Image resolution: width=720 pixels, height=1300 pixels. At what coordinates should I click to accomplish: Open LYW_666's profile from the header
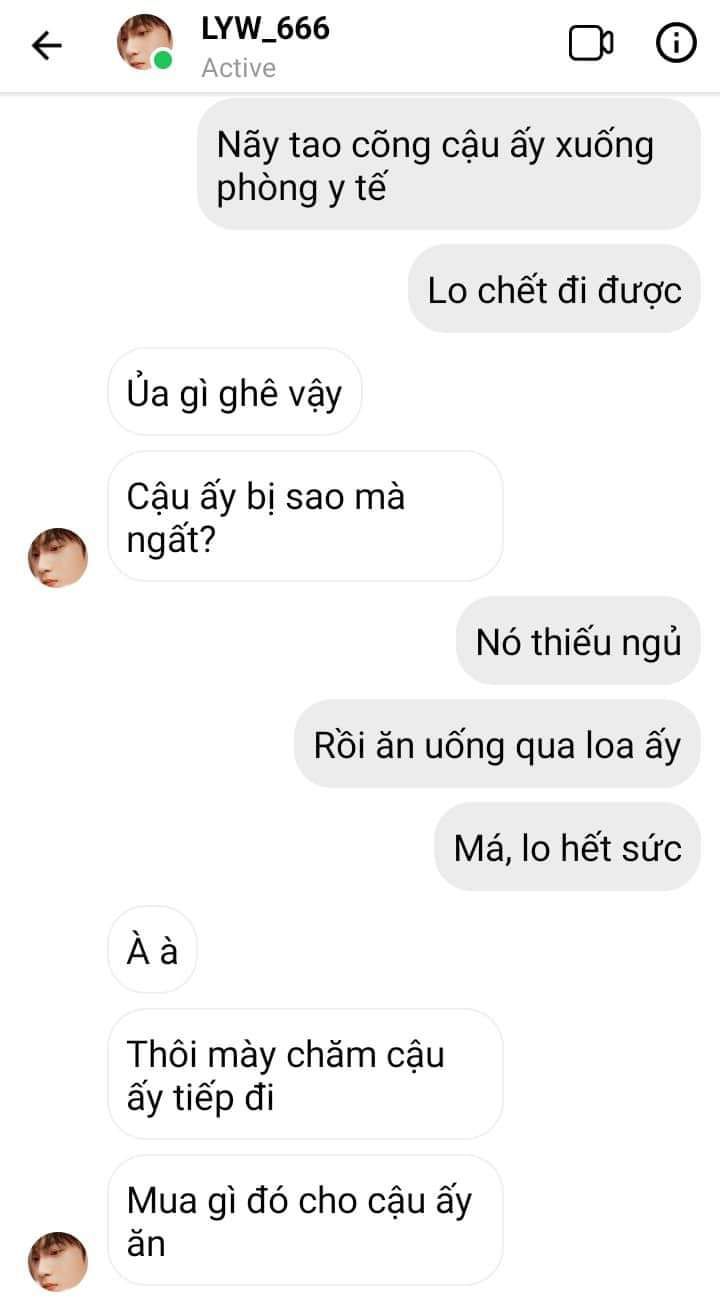[264, 30]
